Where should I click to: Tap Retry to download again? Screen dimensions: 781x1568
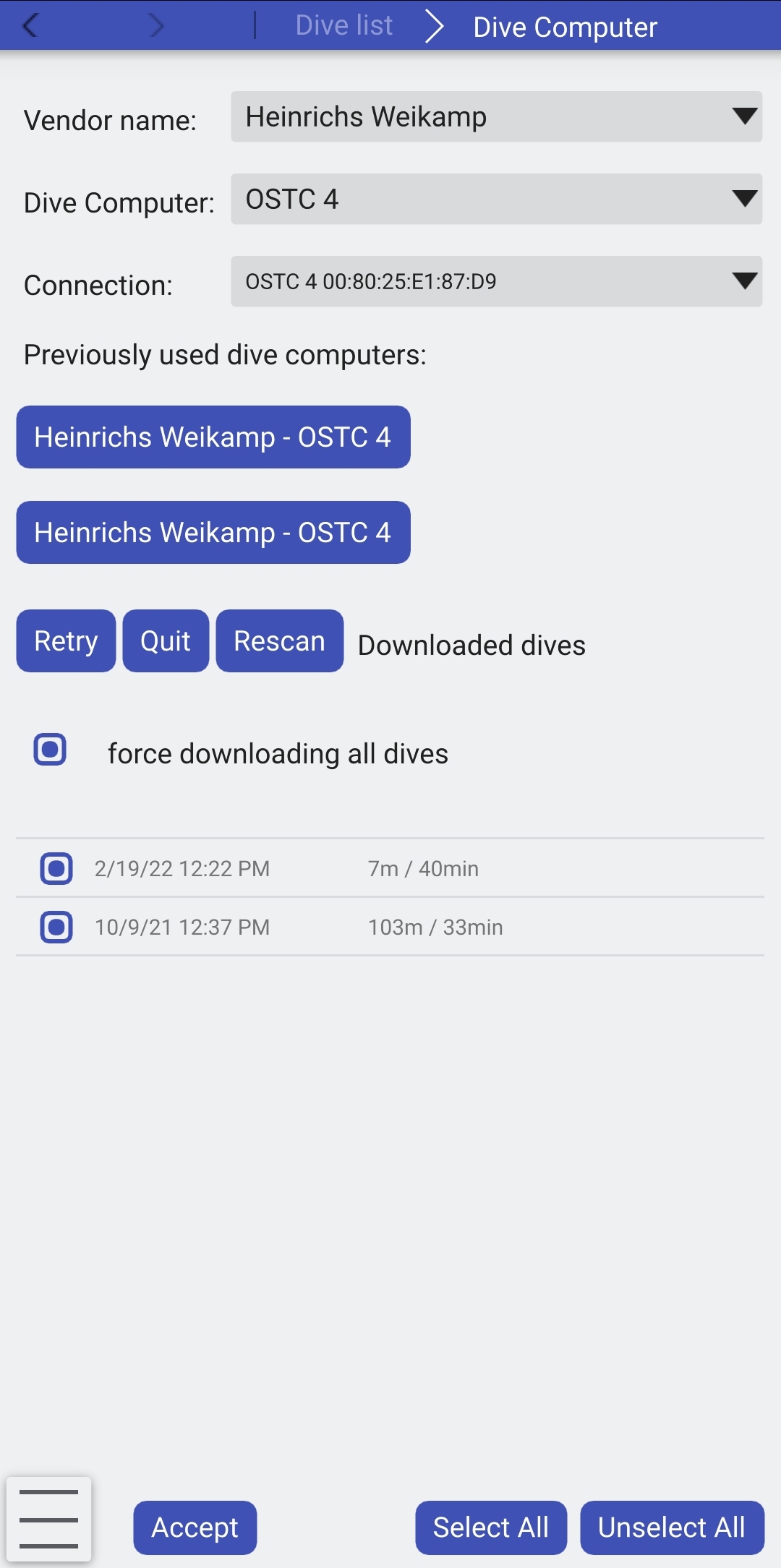tap(66, 641)
